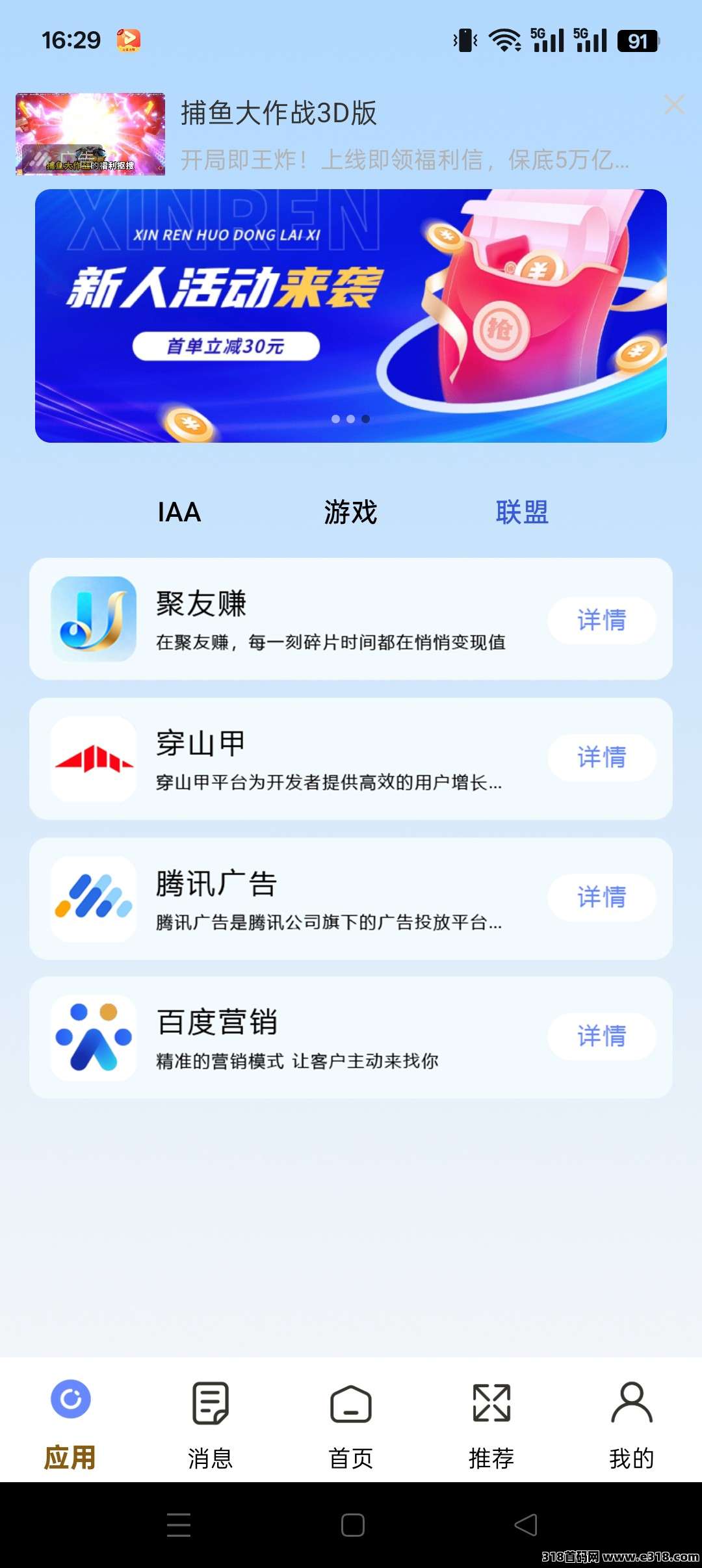Image resolution: width=702 pixels, height=1568 pixels.
Task: Open 详情 for 聚友赚
Action: point(601,621)
